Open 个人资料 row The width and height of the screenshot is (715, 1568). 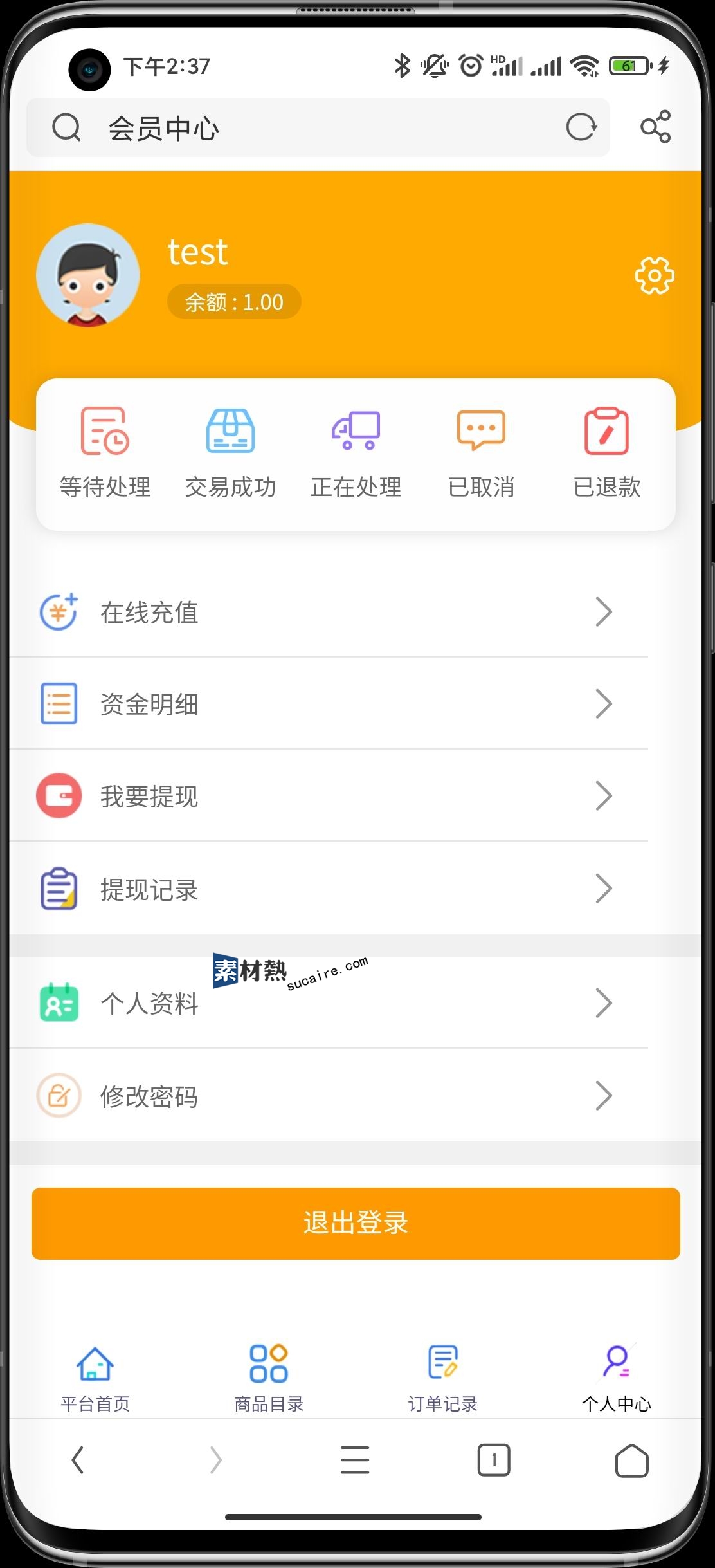[328, 1003]
